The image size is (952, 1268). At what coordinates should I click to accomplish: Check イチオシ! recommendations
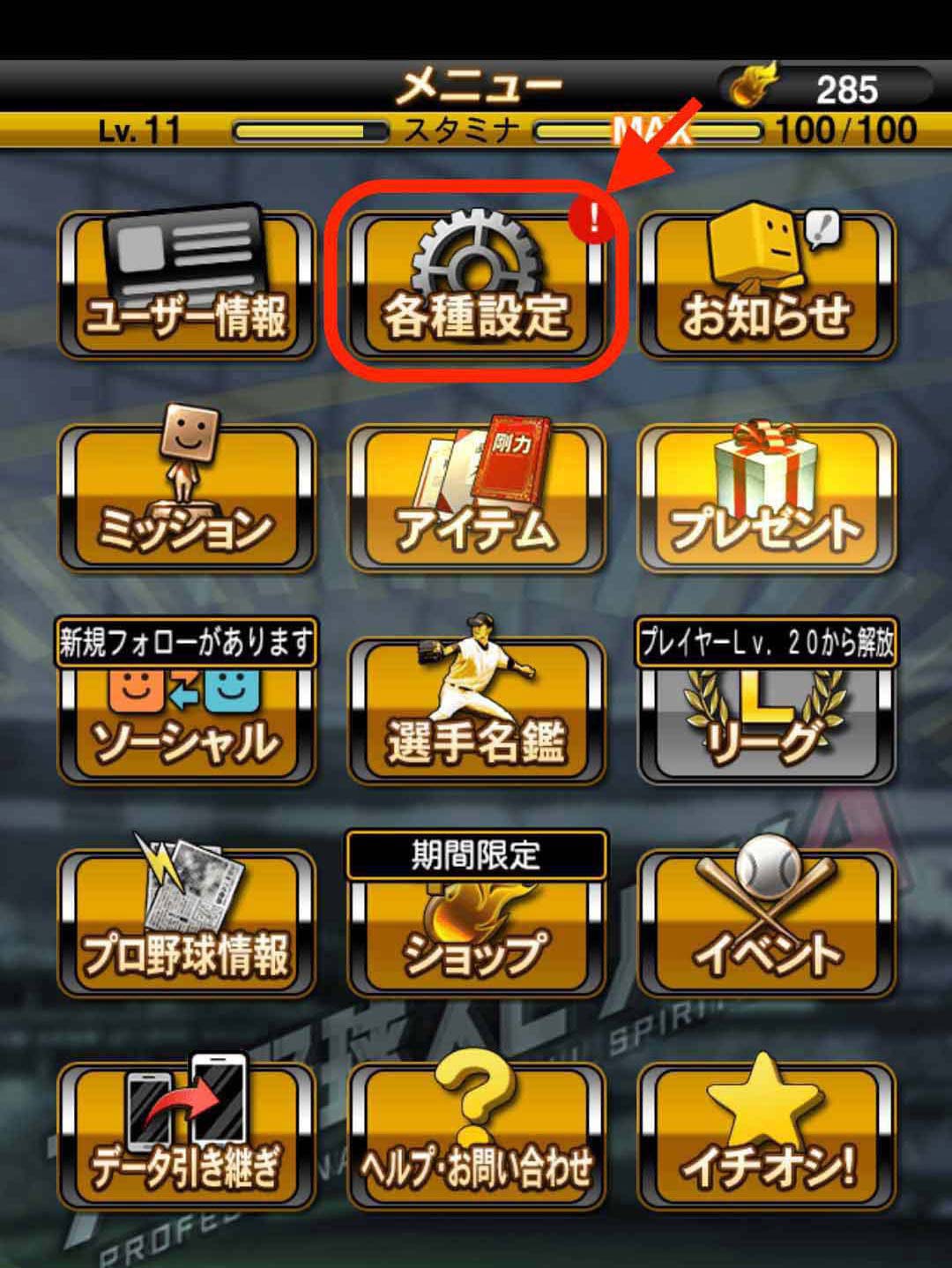pos(766,1139)
